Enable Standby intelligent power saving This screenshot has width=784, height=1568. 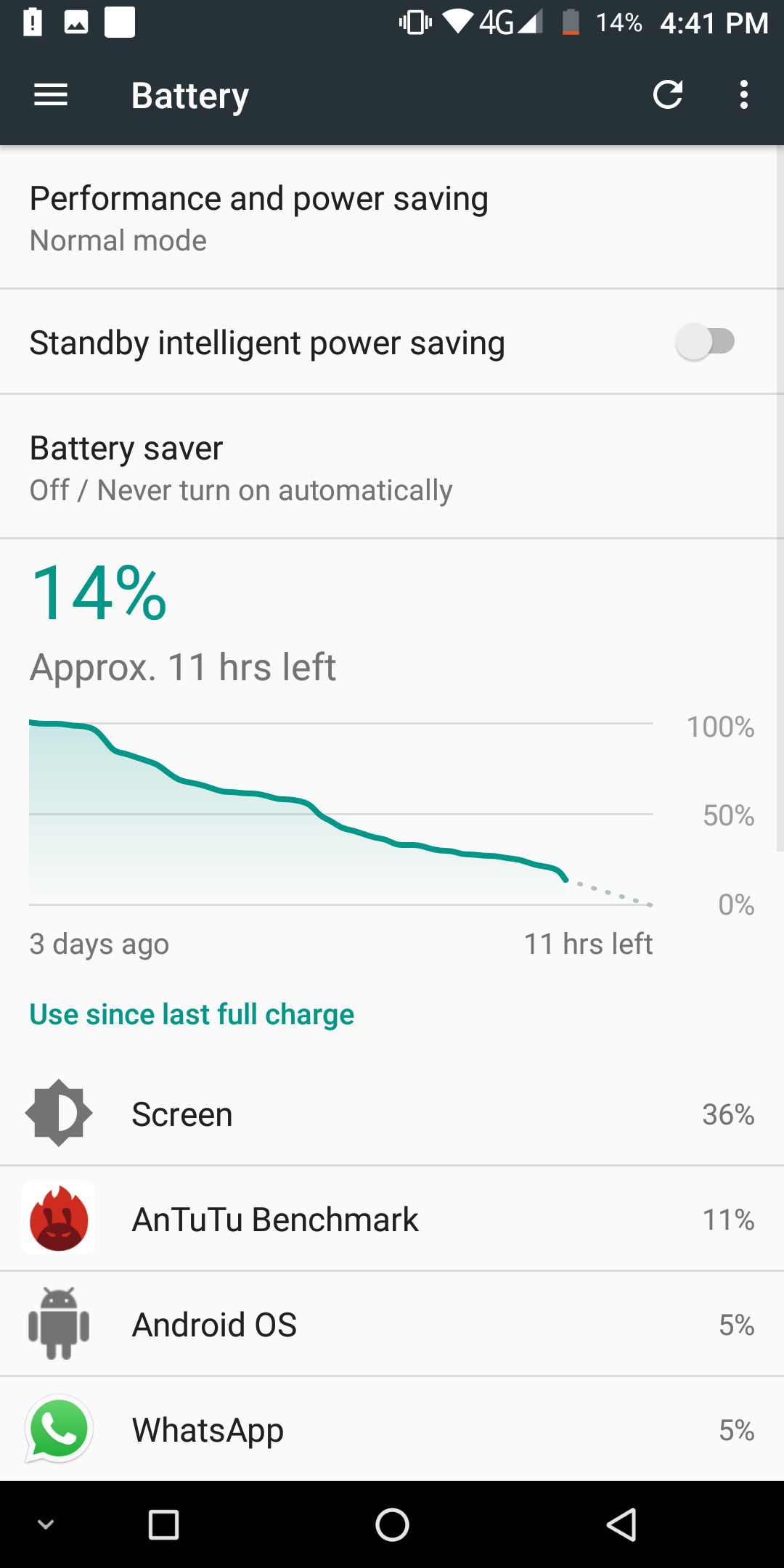click(705, 341)
